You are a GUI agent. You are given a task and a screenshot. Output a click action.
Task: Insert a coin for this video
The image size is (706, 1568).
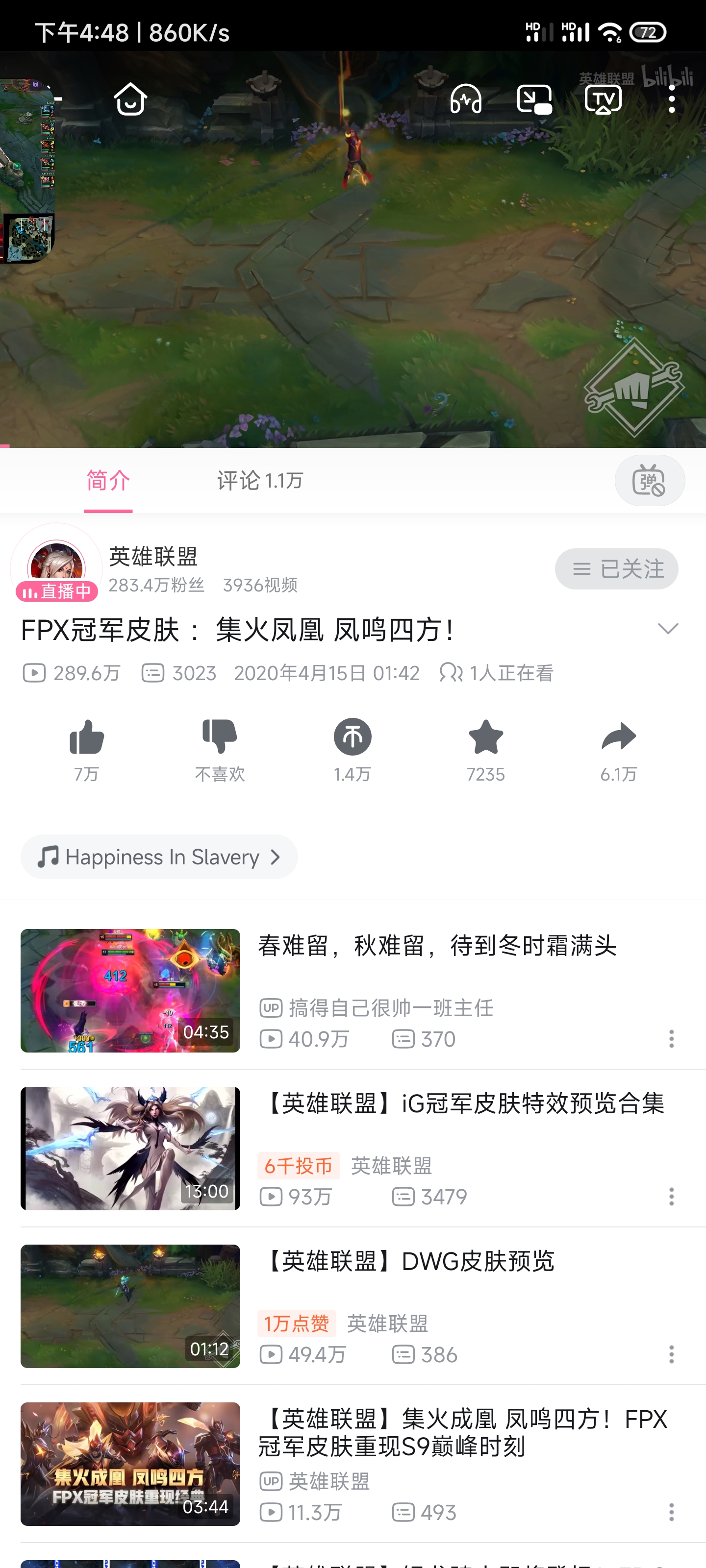[352, 736]
